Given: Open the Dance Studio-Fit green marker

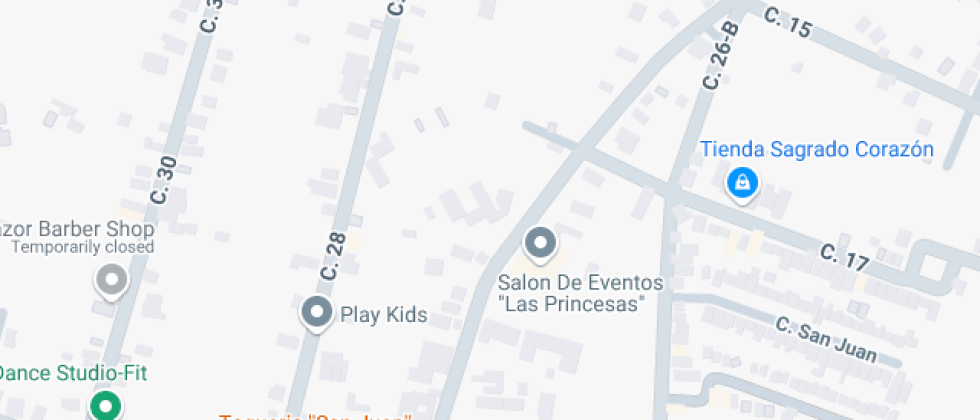Looking at the screenshot, I should coord(105,406).
